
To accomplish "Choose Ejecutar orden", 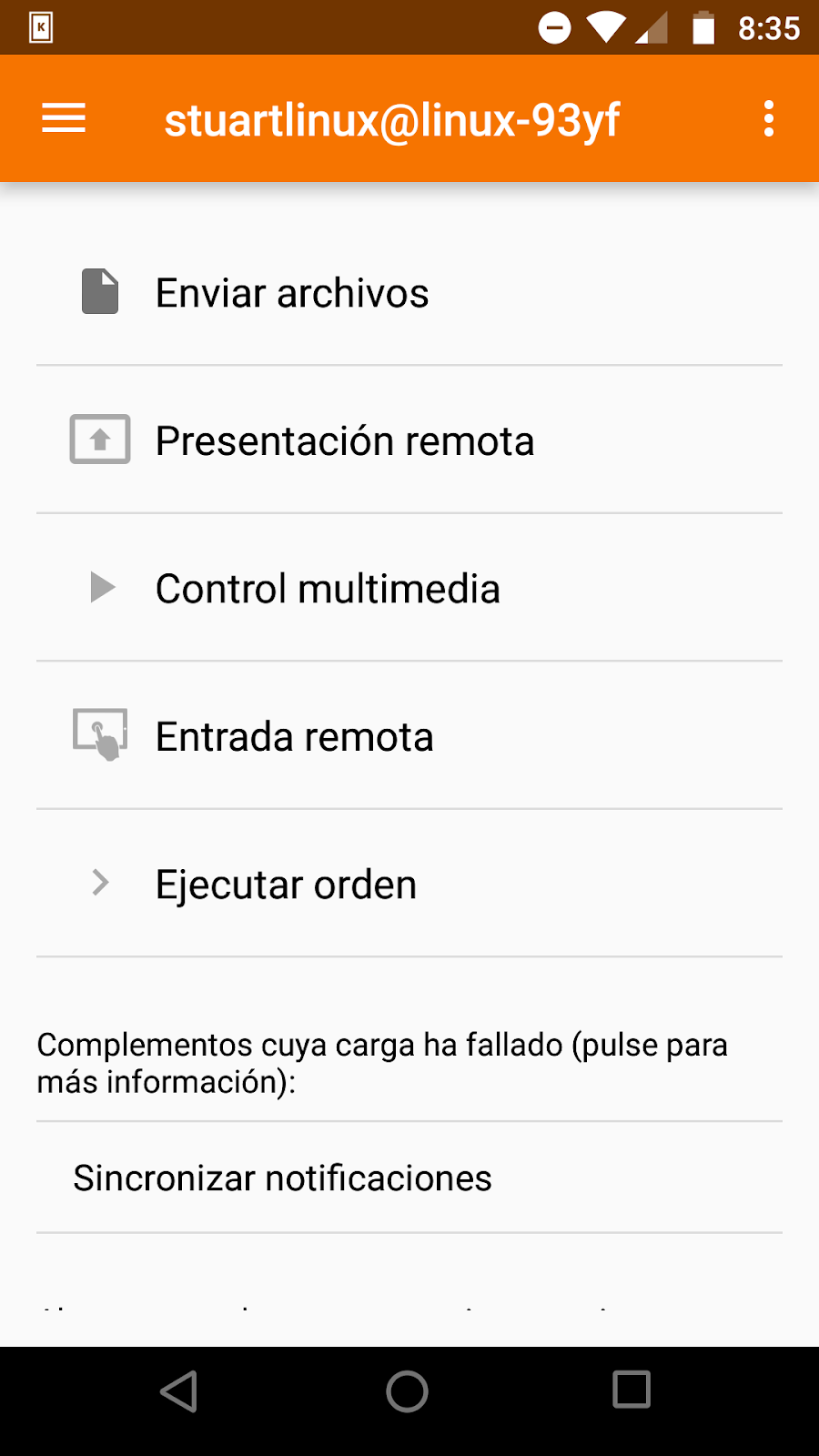I will click(x=286, y=885).
